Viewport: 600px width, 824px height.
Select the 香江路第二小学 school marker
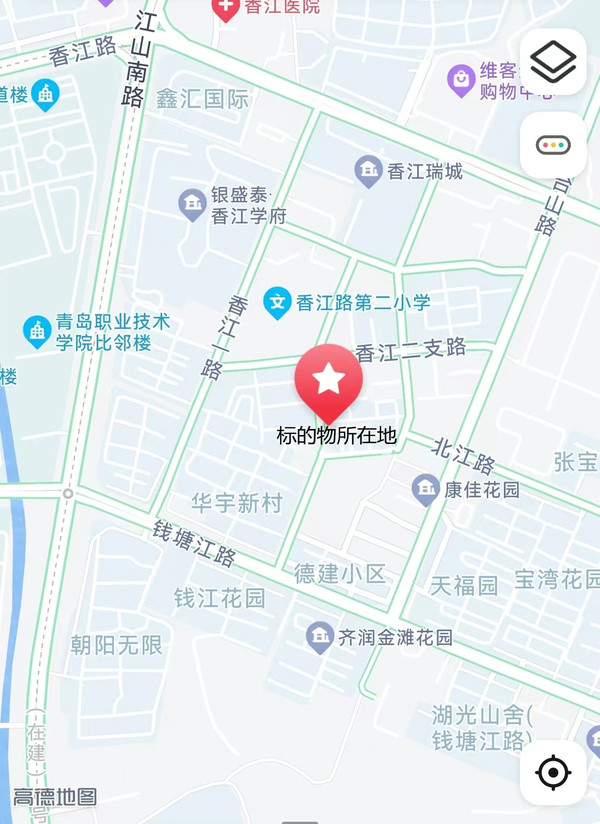(278, 302)
